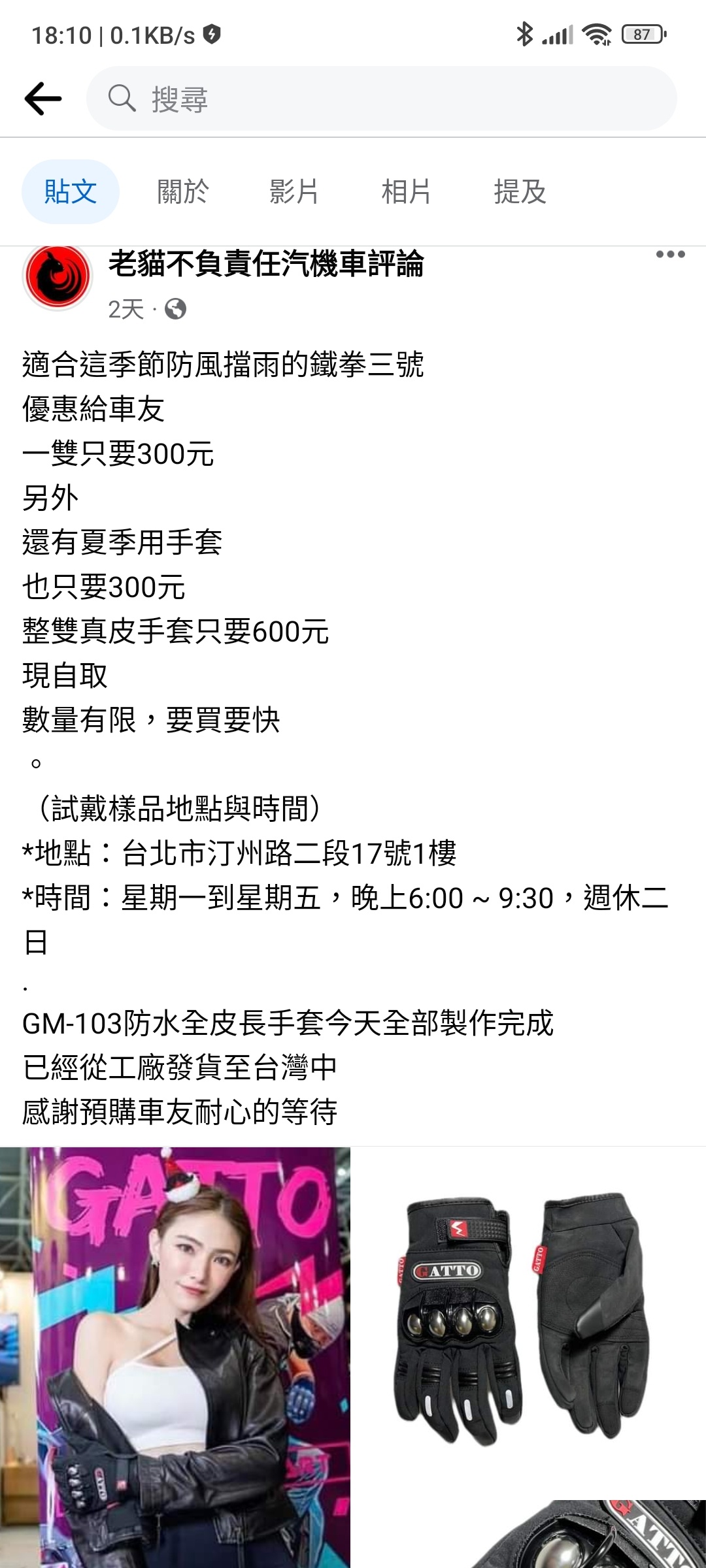706x1568 pixels.
Task: Tap the page's red cat profile picture
Action: 58,276
